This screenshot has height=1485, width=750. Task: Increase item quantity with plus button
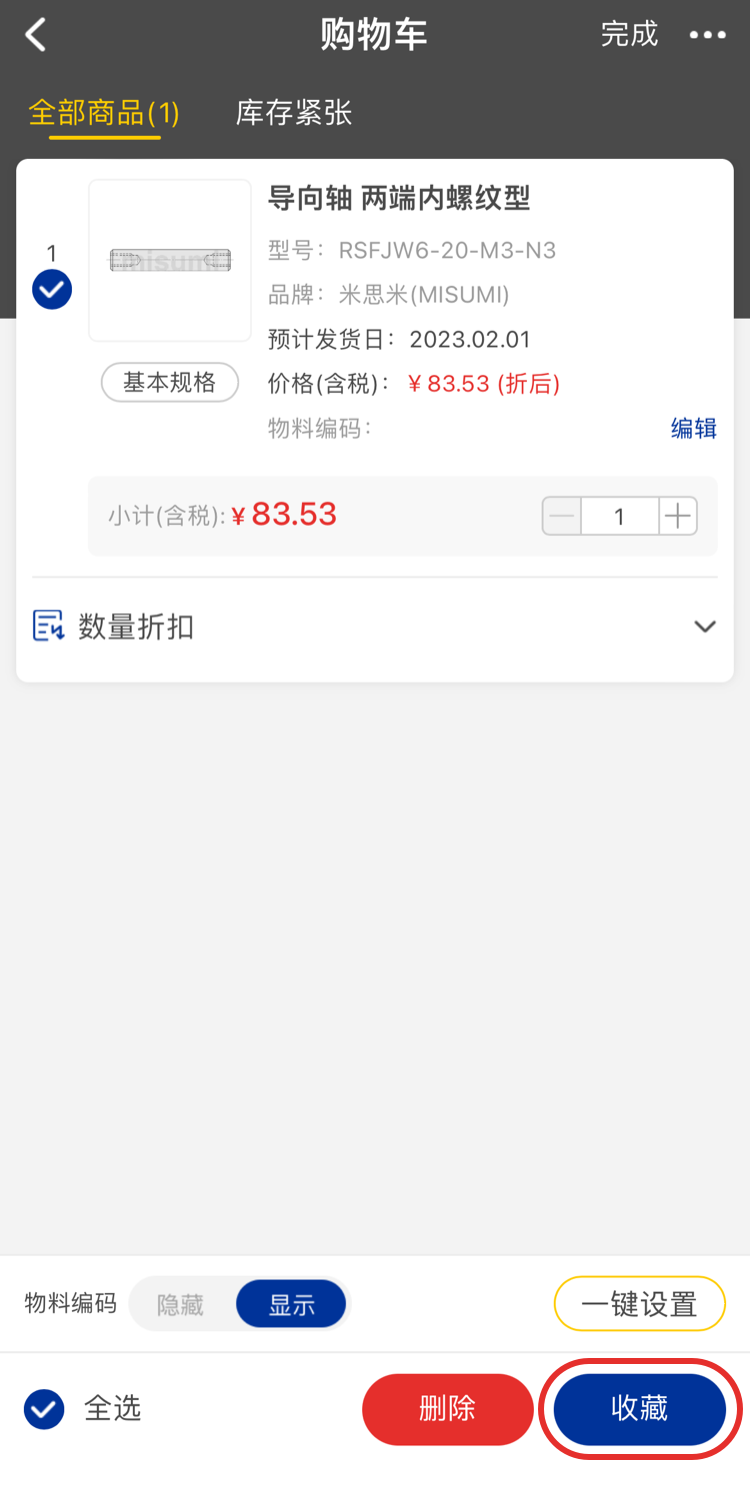pos(678,516)
